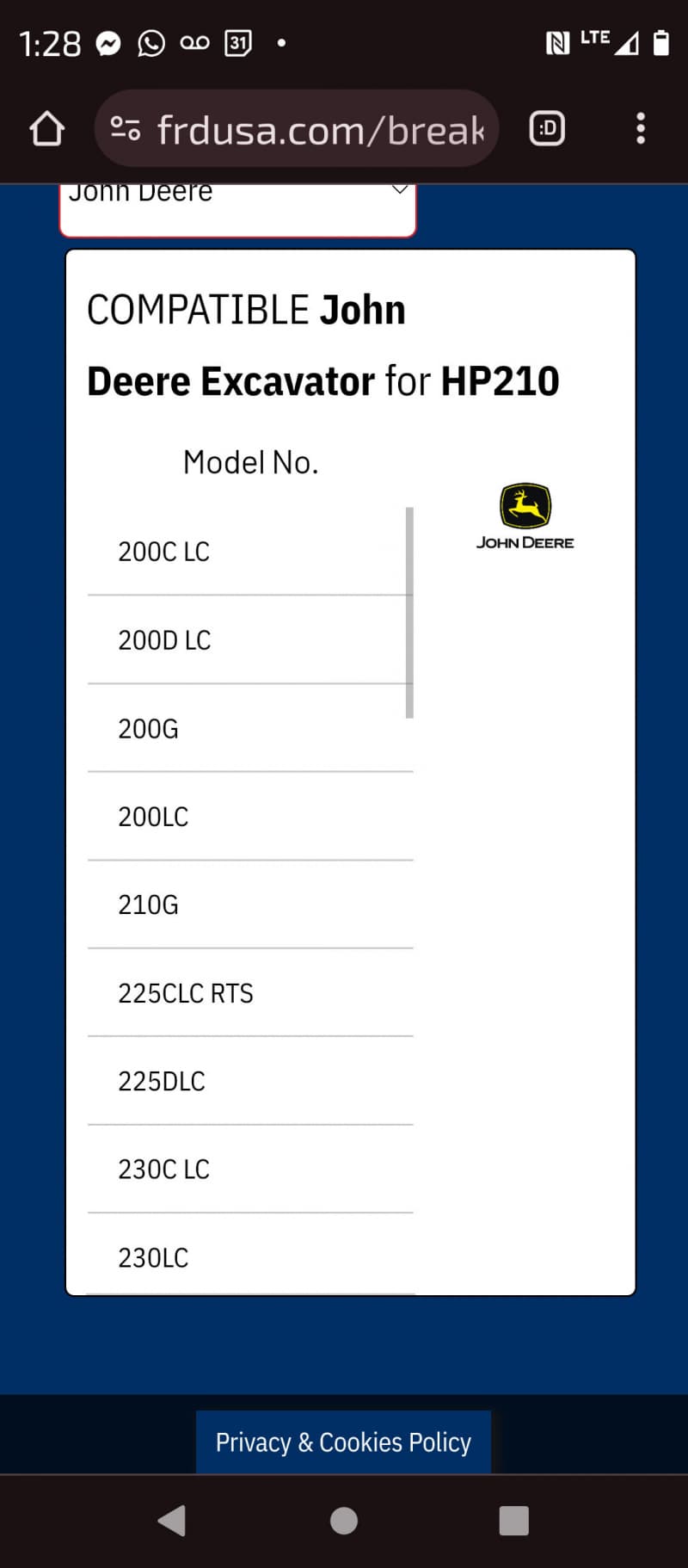Image resolution: width=688 pixels, height=1568 pixels.
Task: Open the browser home page
Action: (46, 129)
